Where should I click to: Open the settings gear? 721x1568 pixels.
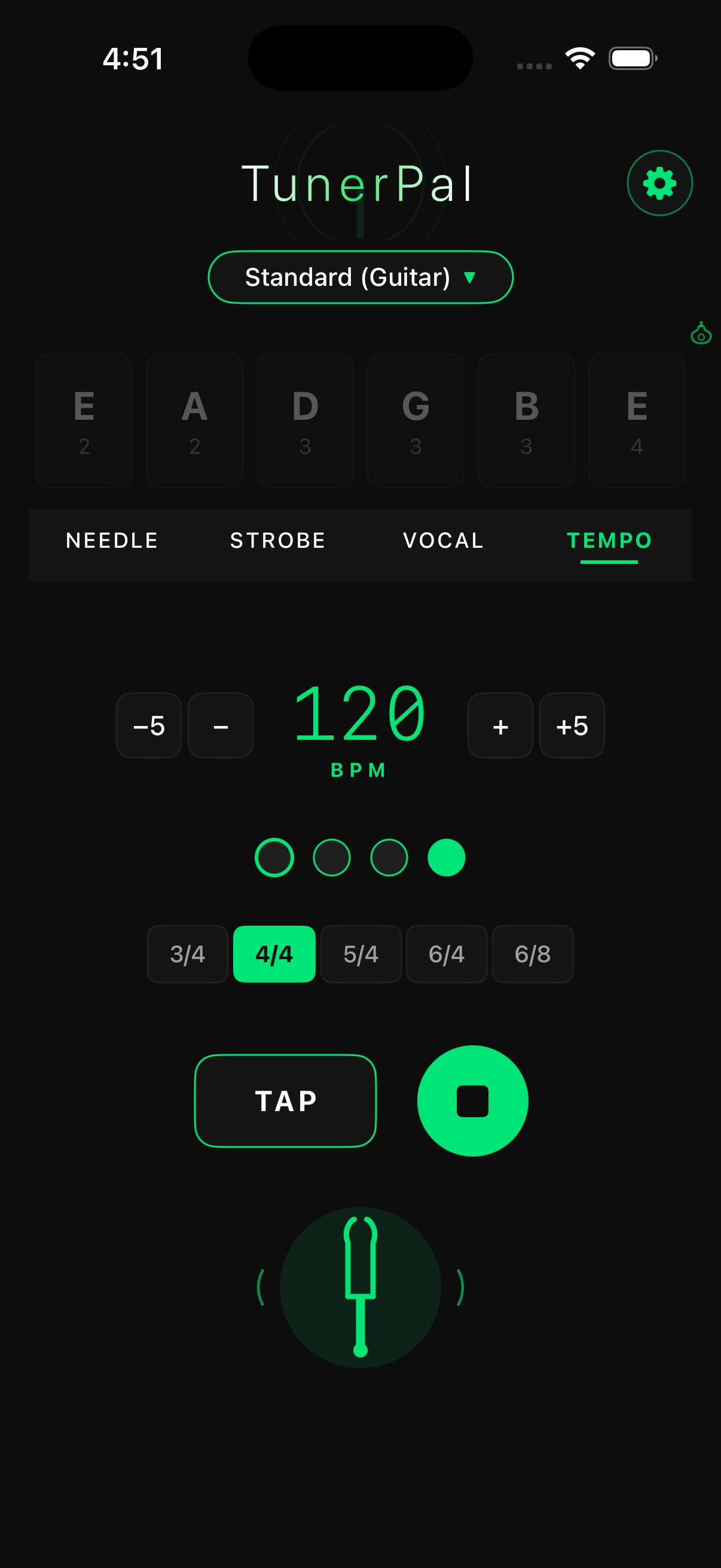point(659,182)
